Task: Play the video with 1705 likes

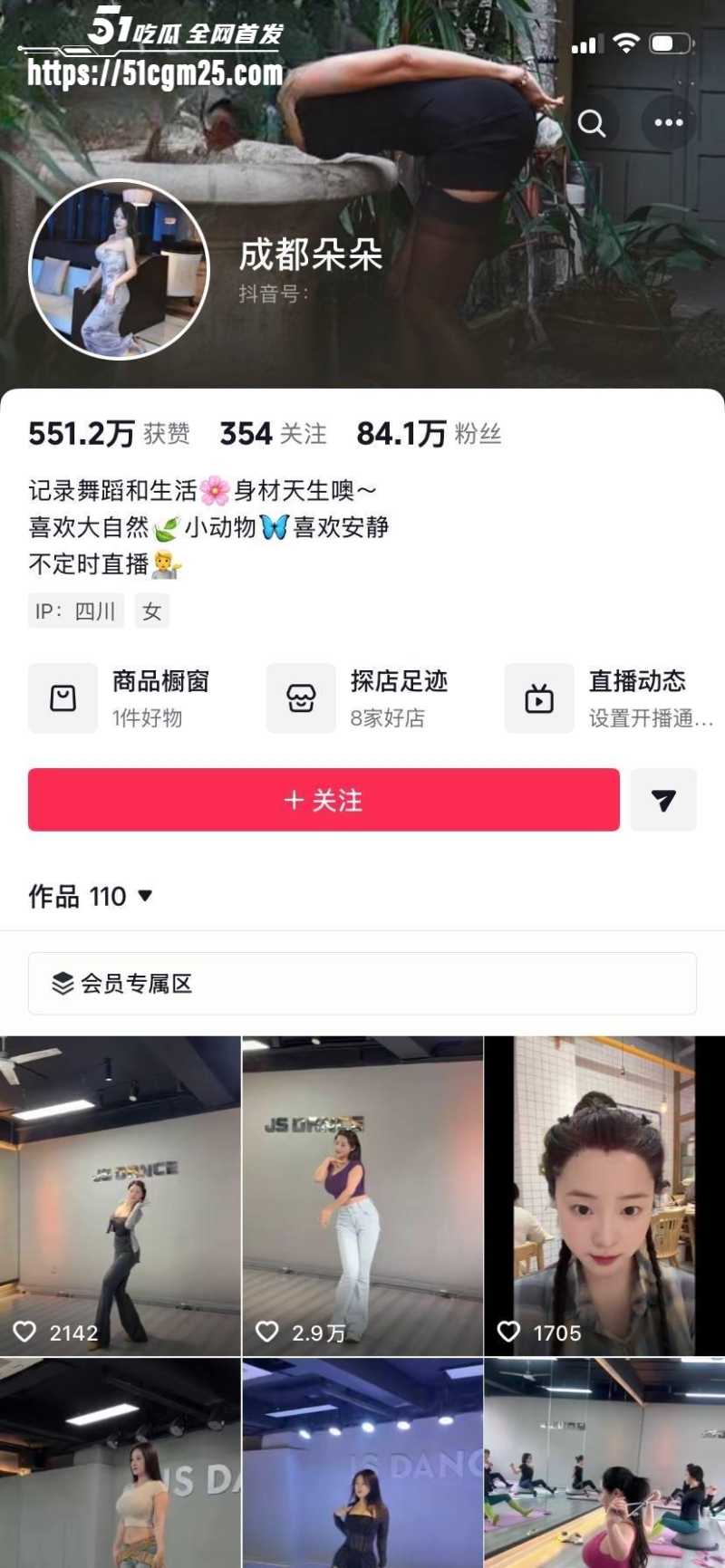Action: (604, 1196)
